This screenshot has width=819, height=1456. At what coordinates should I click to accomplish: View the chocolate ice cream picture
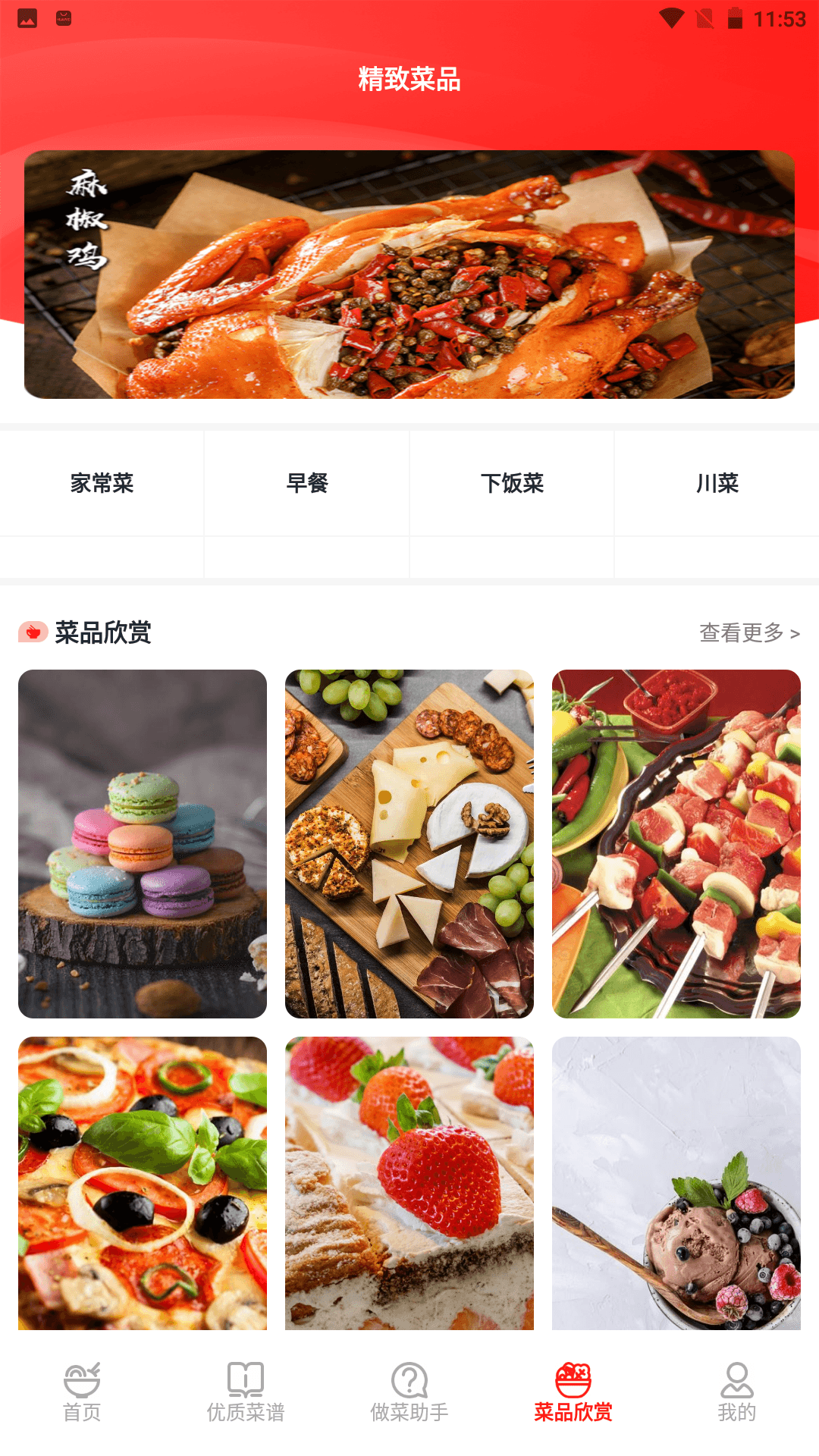click(x=676, y=1183)
